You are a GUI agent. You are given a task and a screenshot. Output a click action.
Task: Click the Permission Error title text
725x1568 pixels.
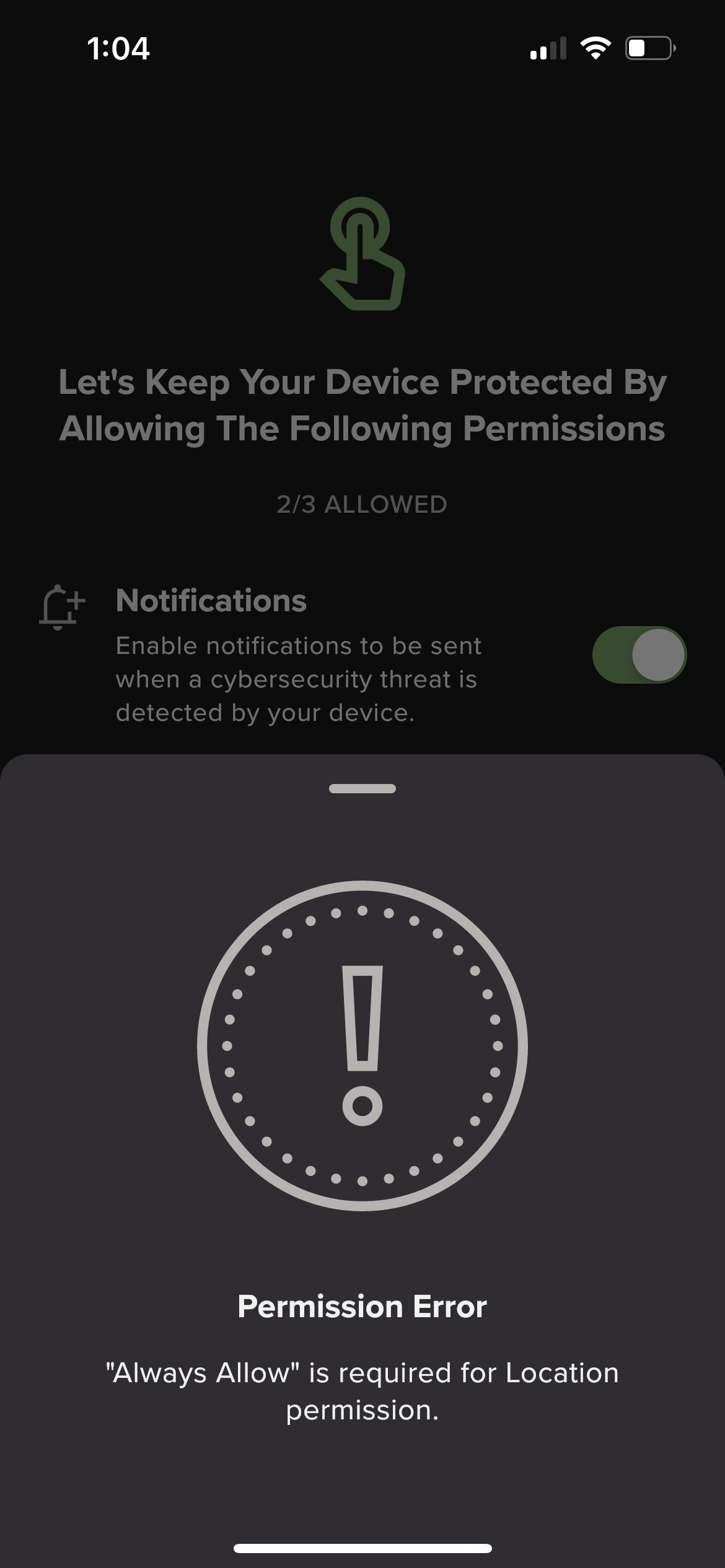coord(362,1307)
